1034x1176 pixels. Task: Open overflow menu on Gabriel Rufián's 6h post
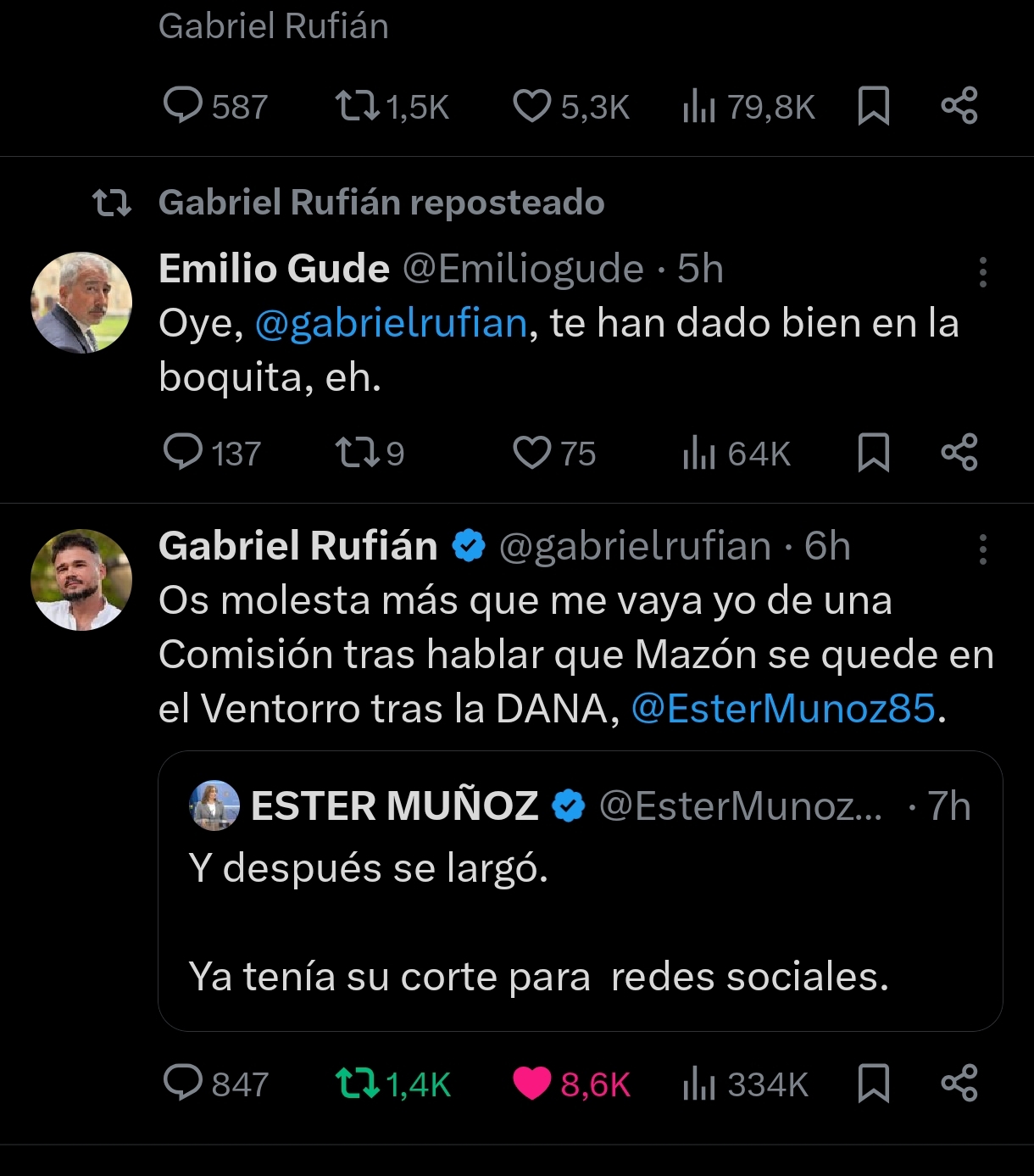pos(982,549)
